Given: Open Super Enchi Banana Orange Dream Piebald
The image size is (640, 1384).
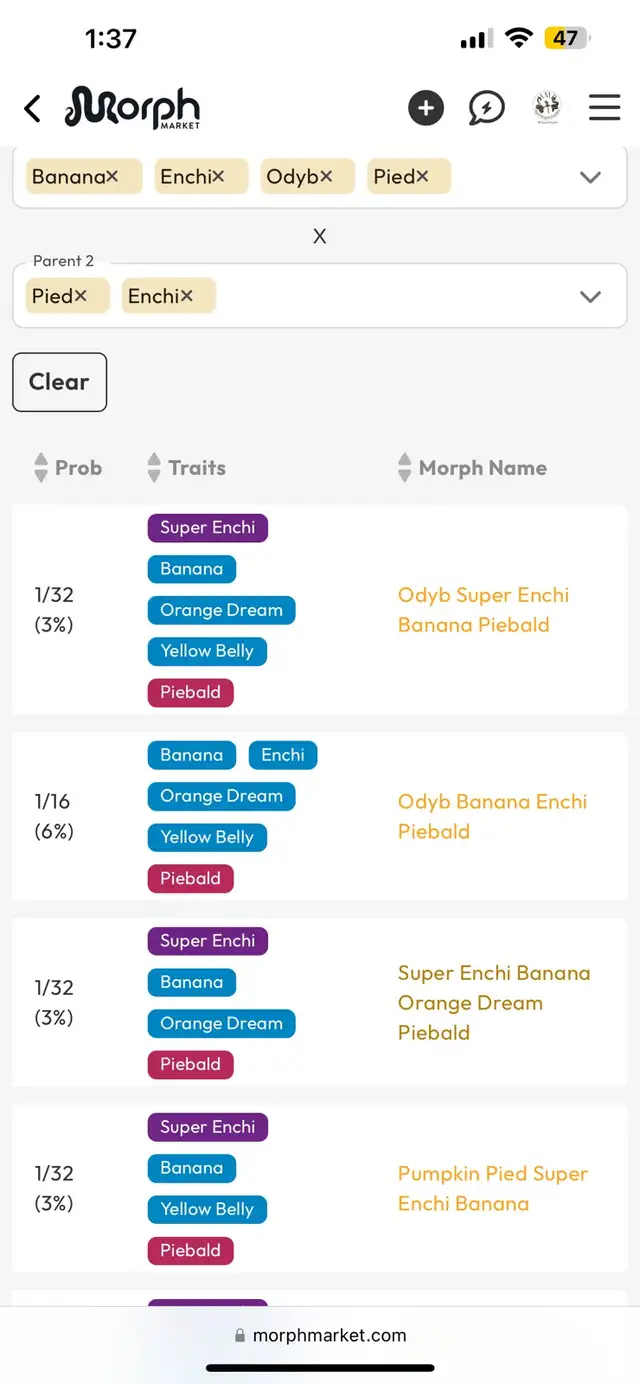Looking at the screenshot, I should tap(494, 1002).
